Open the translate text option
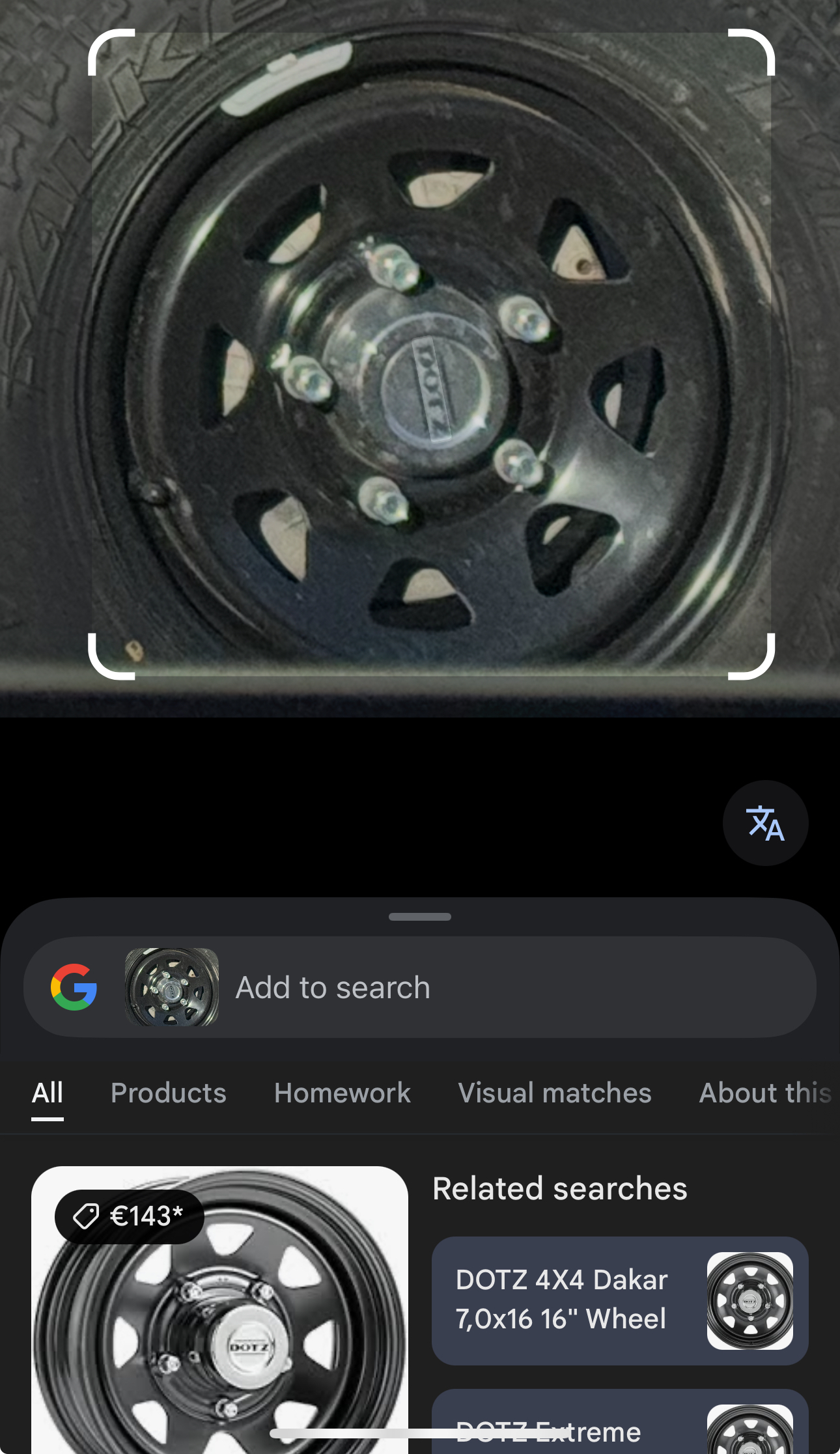This screenshot has height=1454, width=840. (x=765, y=823)
